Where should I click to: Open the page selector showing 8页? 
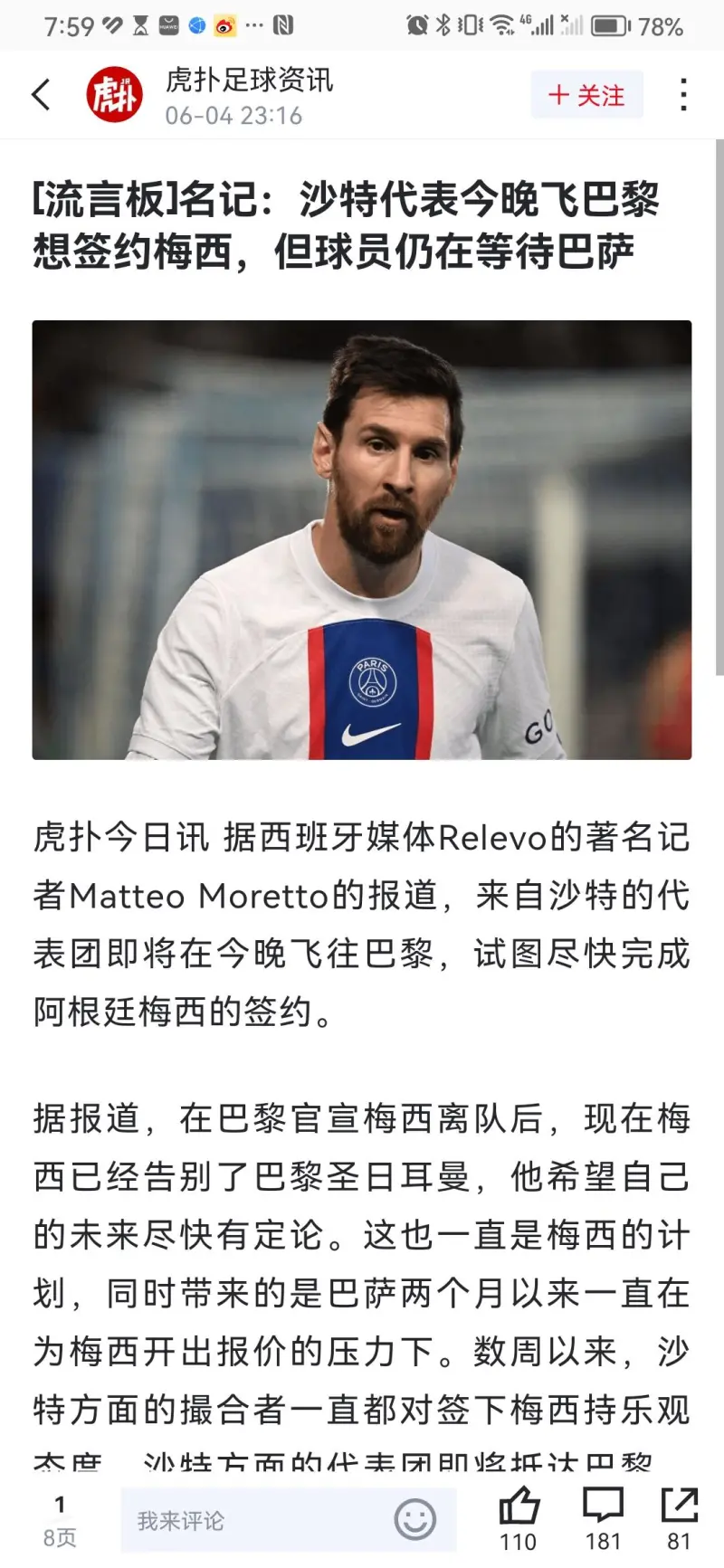60,1520
